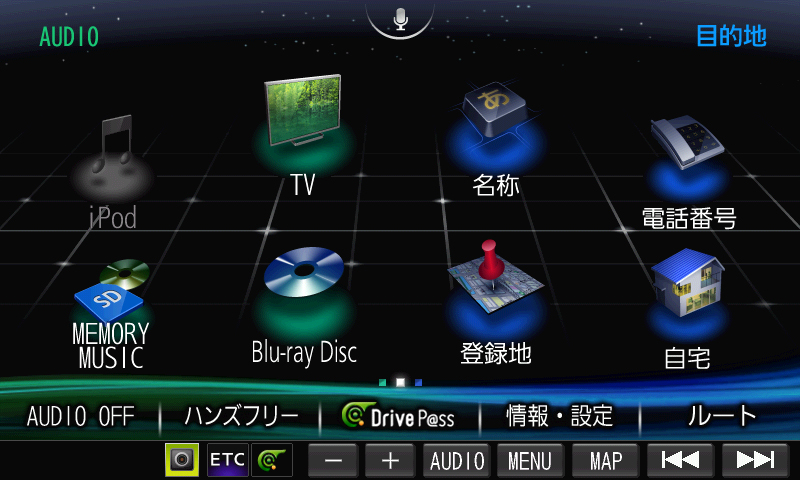Open ハンズフリー phone menu
The image size is (800, 480).
240,416
